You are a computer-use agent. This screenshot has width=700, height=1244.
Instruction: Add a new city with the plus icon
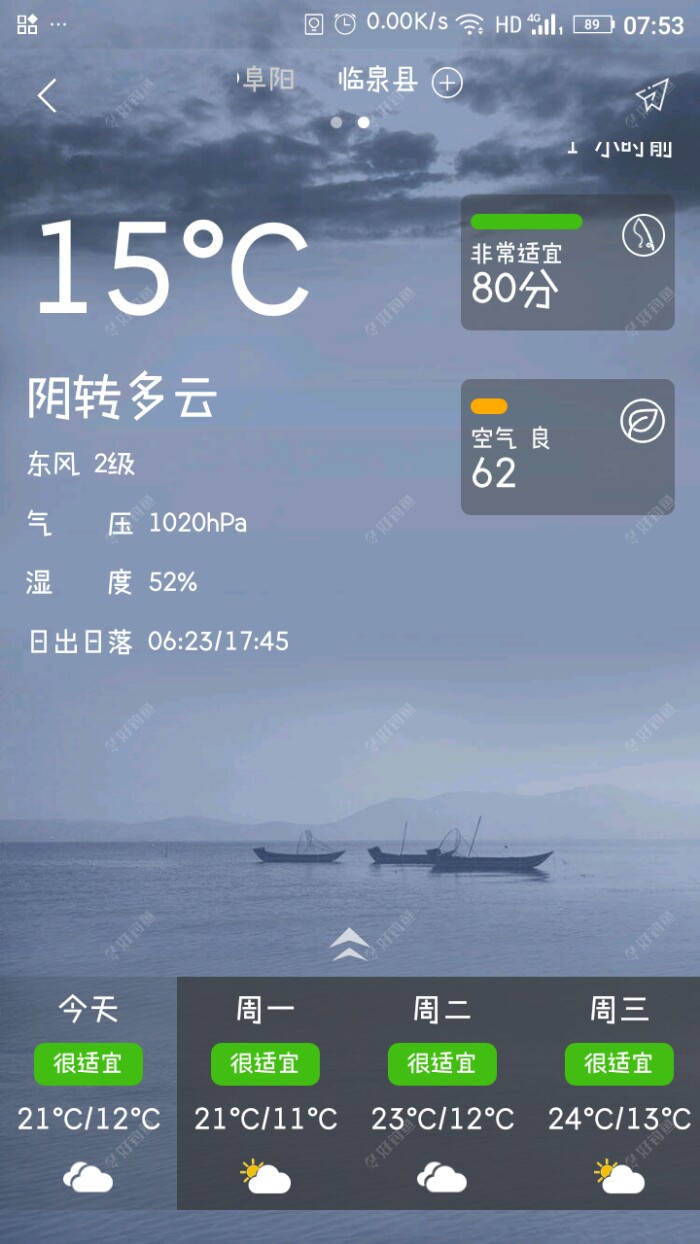tap(447, 83)
